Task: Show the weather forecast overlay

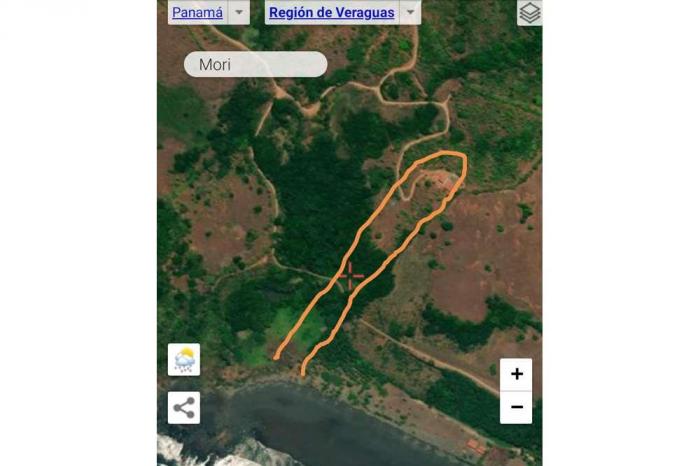Action: (x=184, y=360)
